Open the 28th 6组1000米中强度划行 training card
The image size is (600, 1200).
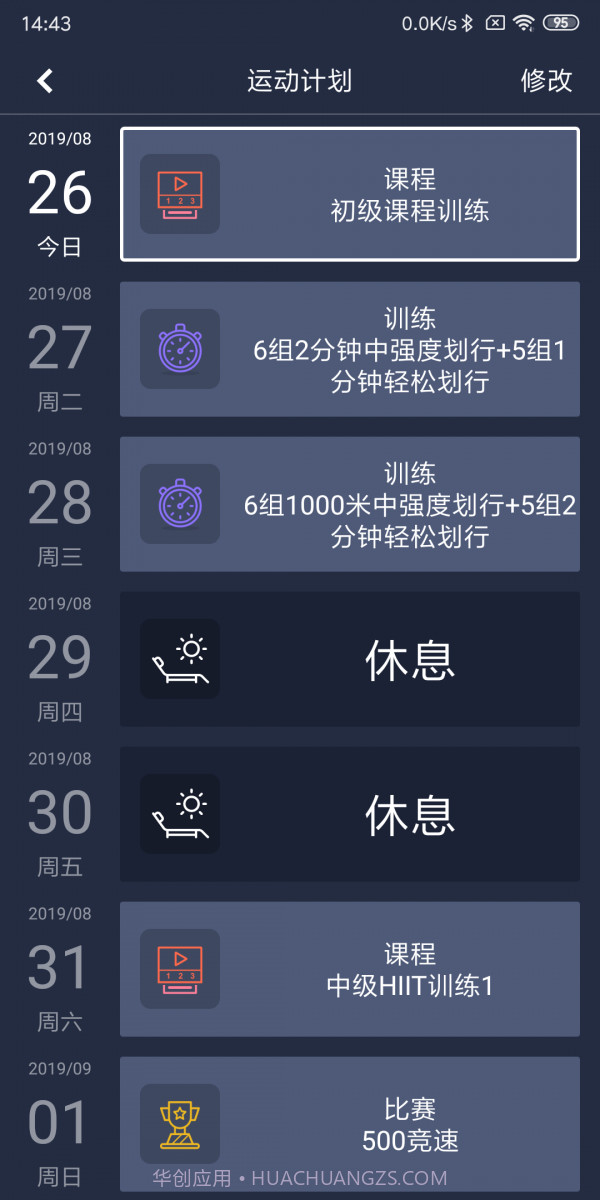[x=350, y=504]
